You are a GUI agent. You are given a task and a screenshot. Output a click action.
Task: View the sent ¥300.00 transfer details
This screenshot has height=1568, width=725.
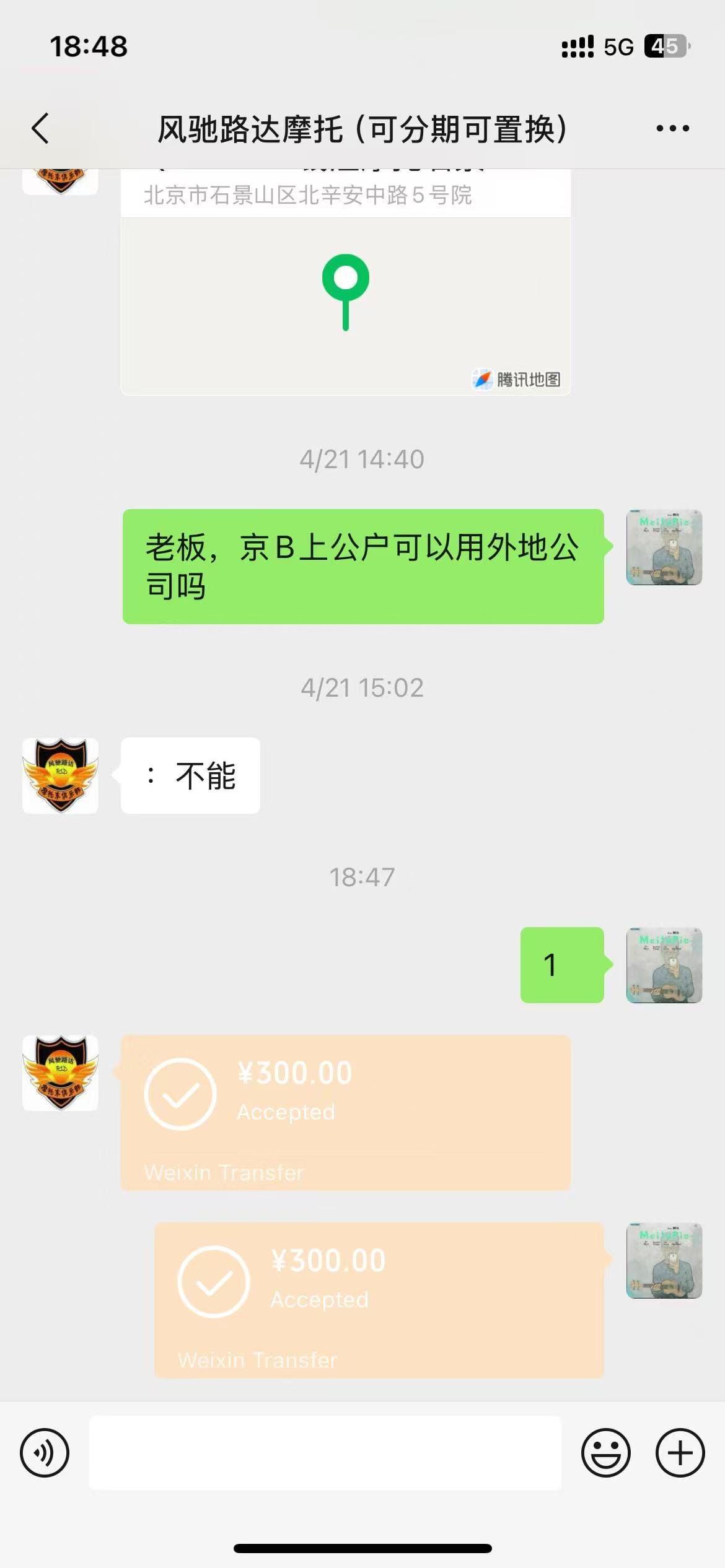(x=379, y=1300)
